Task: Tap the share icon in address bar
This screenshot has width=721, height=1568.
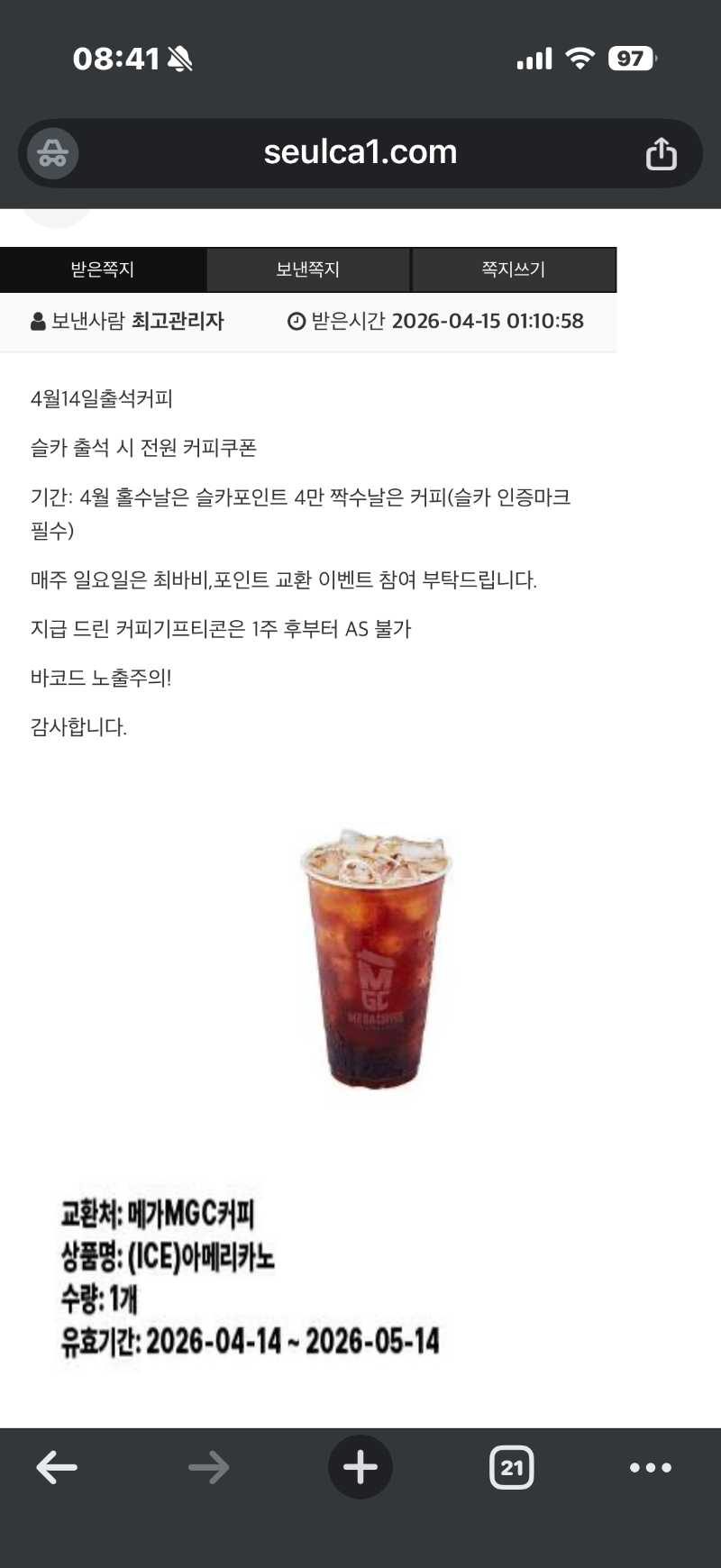Action: coord(661,153)
